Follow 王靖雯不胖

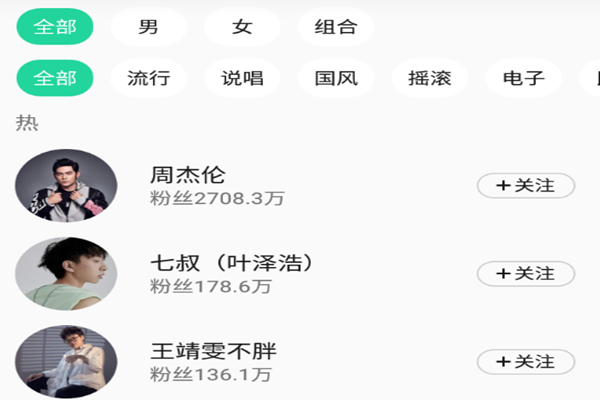(525, 362)
